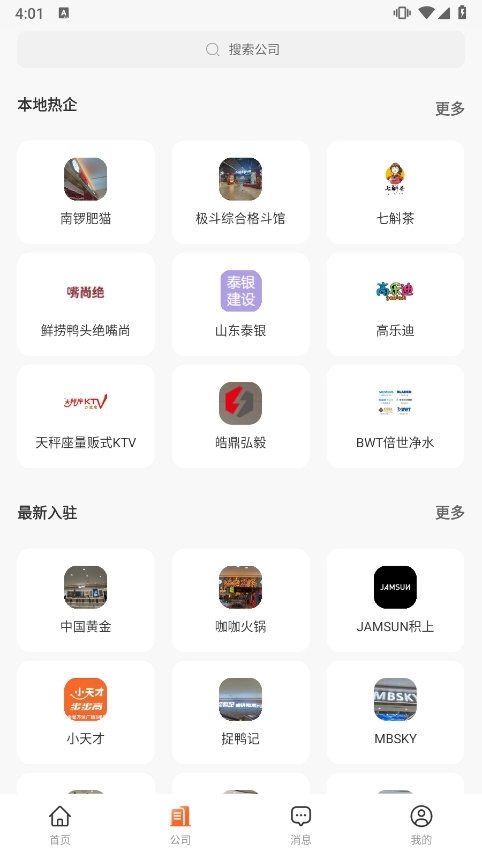Switch to the 首页 tab
Screen dimensions: 482x858
60,825
